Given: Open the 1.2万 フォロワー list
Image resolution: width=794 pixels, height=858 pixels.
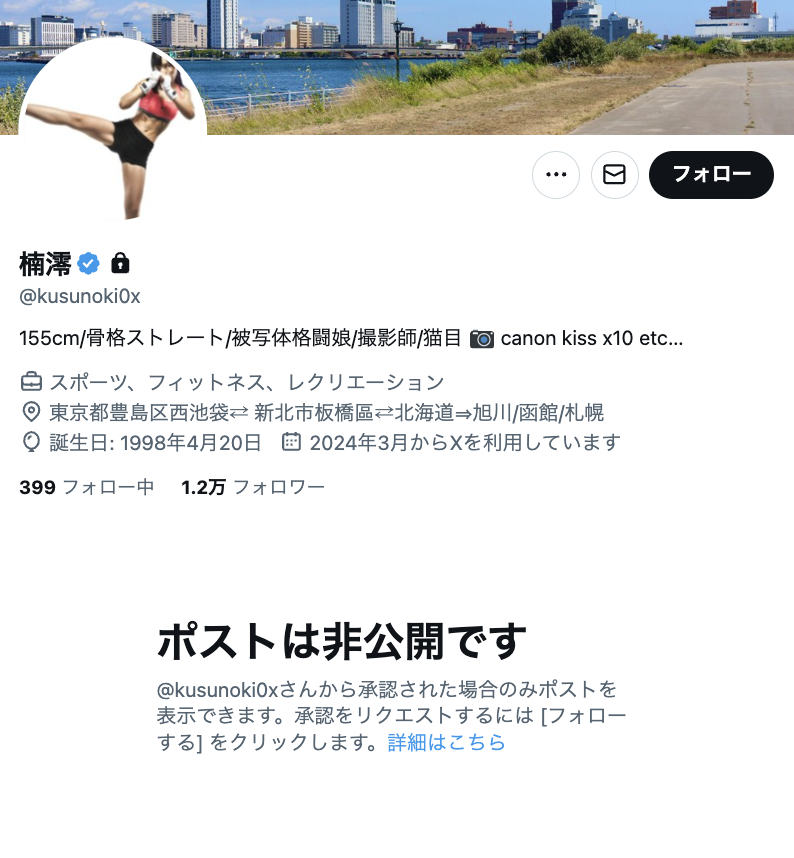Looking at the screenshot, I should pyautogui.click(x=253, y=488).
